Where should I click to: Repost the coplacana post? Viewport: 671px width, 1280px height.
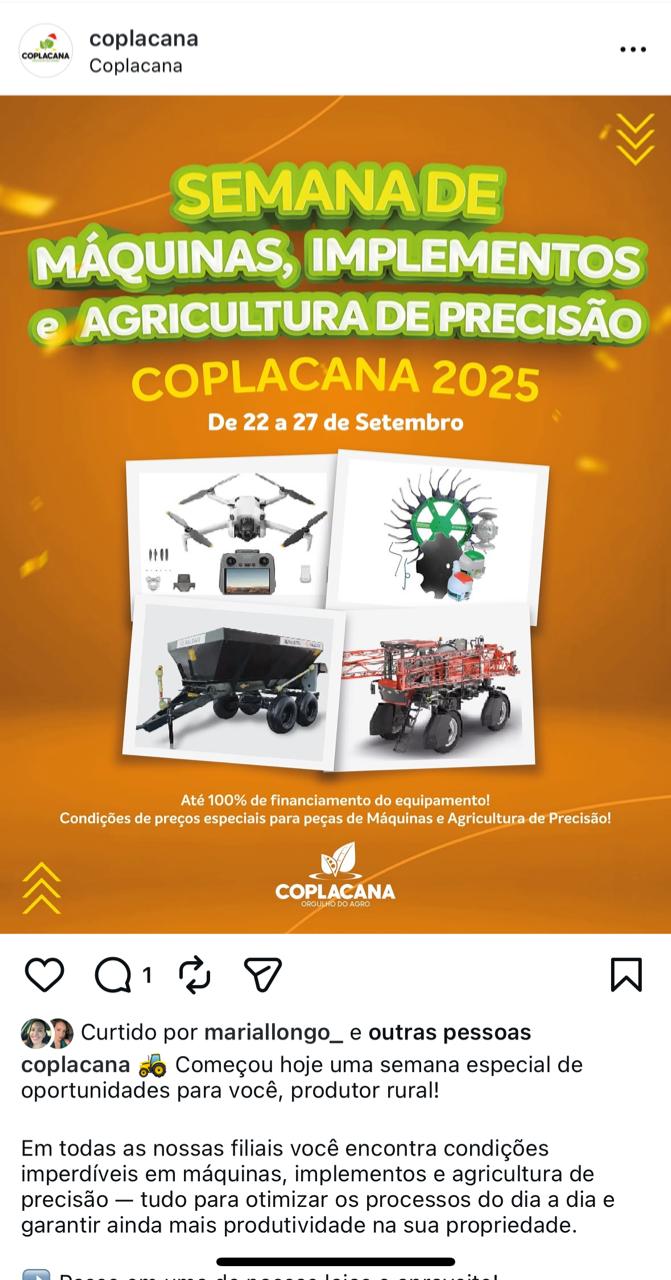pos(194,974)
